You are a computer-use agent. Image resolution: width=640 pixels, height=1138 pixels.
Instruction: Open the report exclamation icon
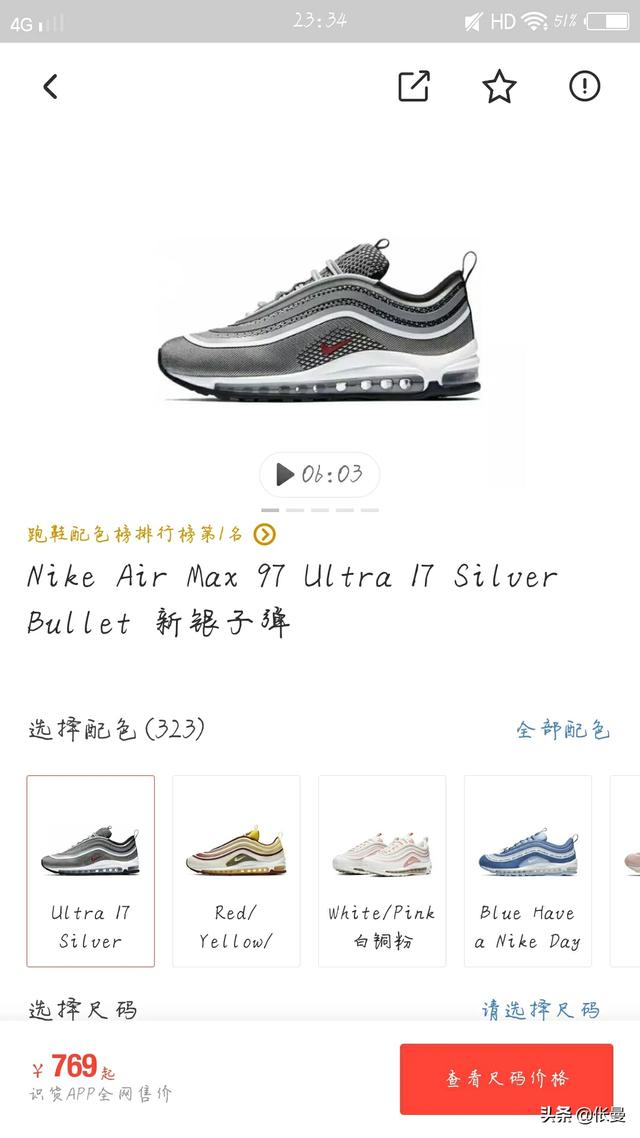584,87
